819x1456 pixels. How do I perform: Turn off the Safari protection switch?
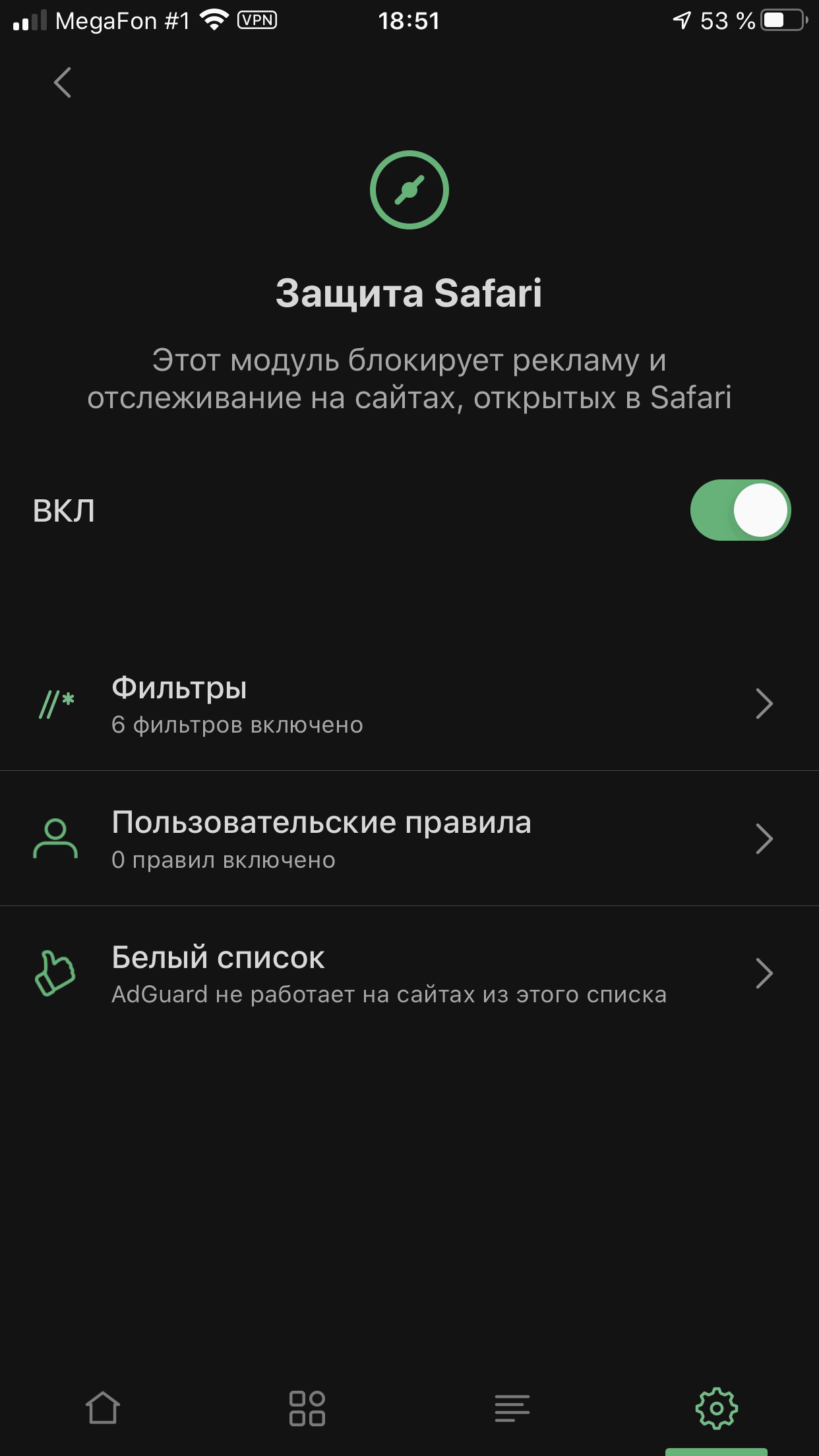pos(740,510)
